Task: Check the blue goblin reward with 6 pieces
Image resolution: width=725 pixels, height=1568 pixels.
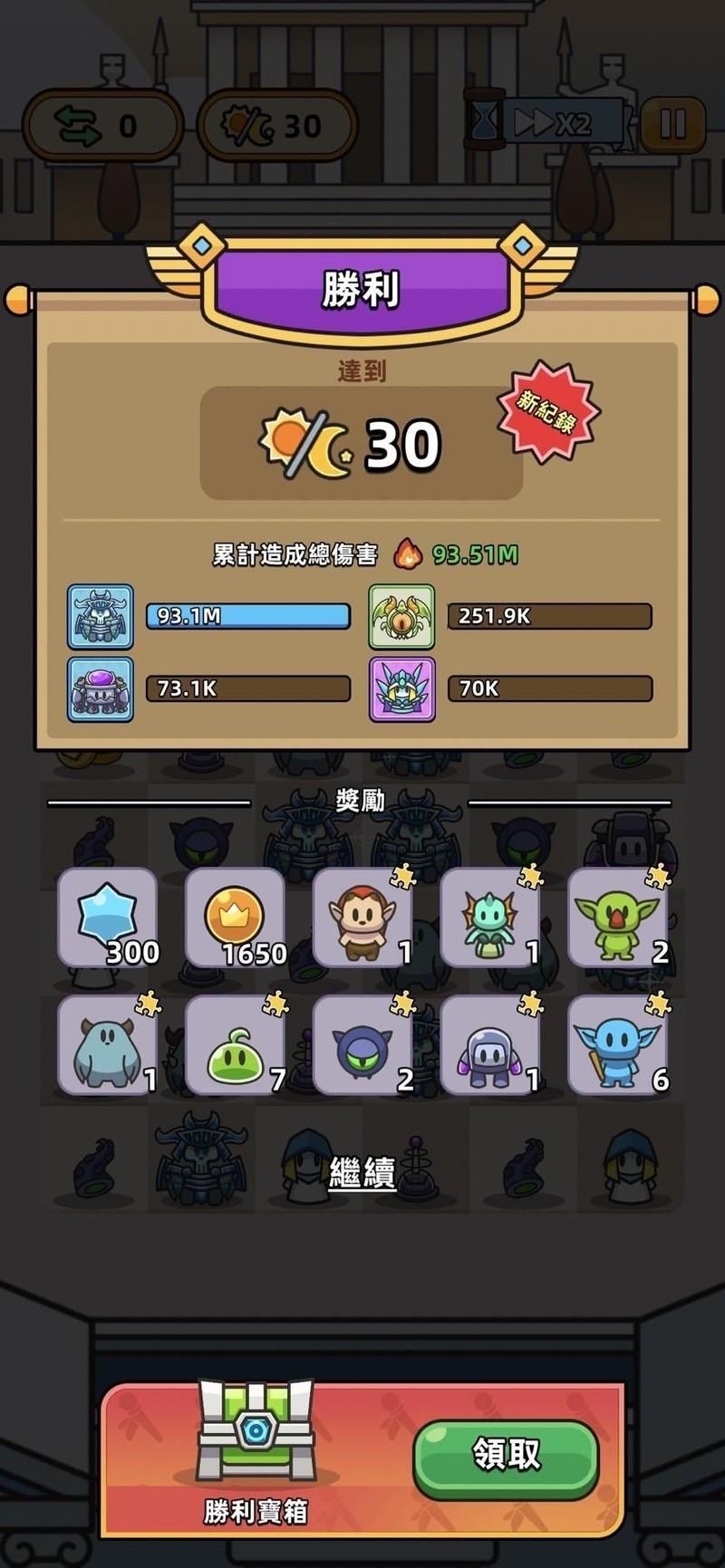Action: click(x=618, y=1044)
